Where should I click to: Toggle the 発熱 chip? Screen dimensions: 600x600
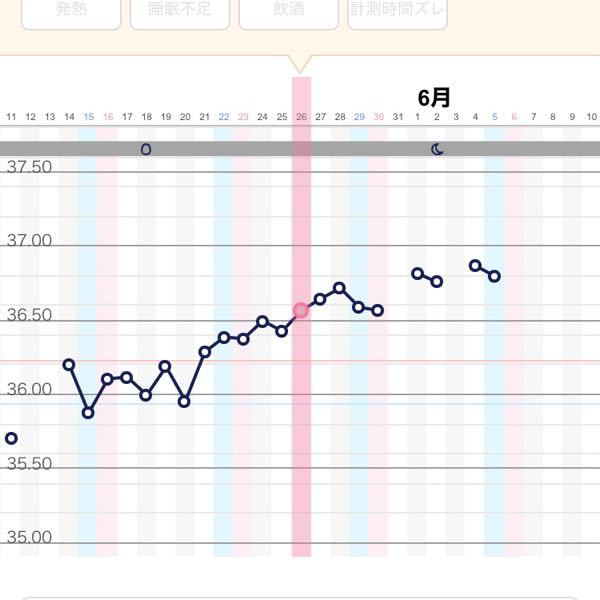click(71, 12)
